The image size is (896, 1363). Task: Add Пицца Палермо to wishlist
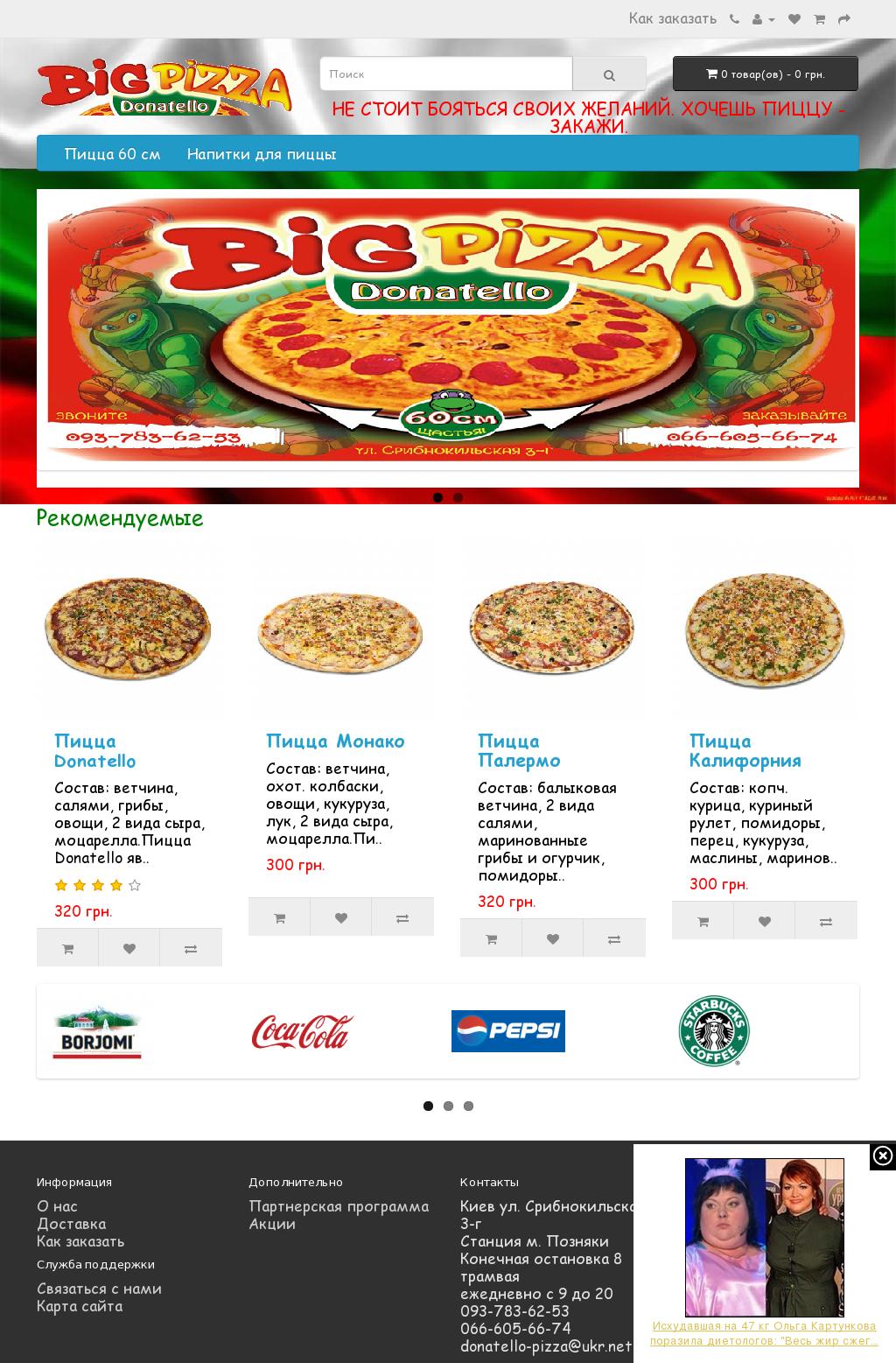tap(552, 938)
